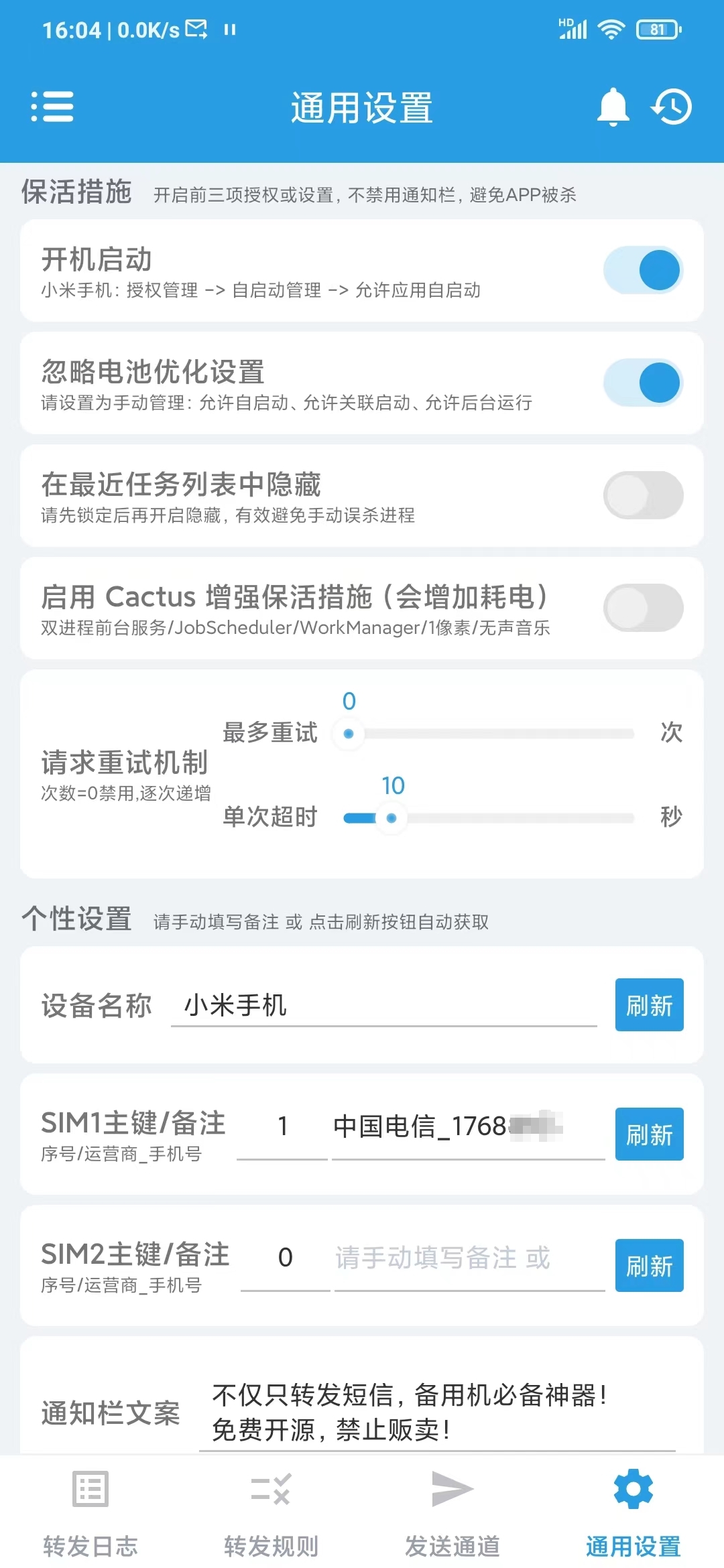
Task: Edit the 通知栏文案 text field
Action: click(x=437, y=1413)
